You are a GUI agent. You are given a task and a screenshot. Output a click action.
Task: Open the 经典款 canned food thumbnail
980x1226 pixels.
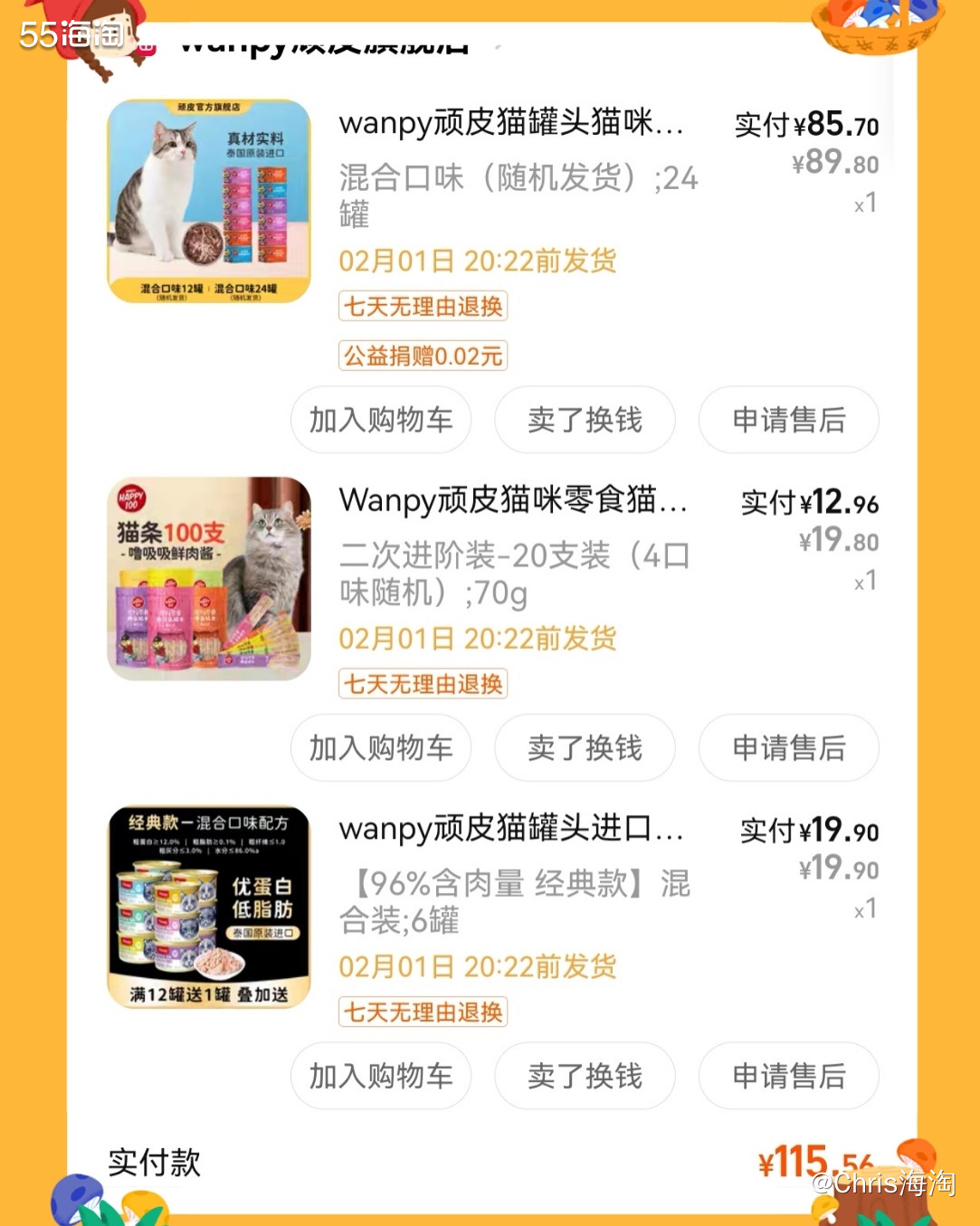(206, 907)
